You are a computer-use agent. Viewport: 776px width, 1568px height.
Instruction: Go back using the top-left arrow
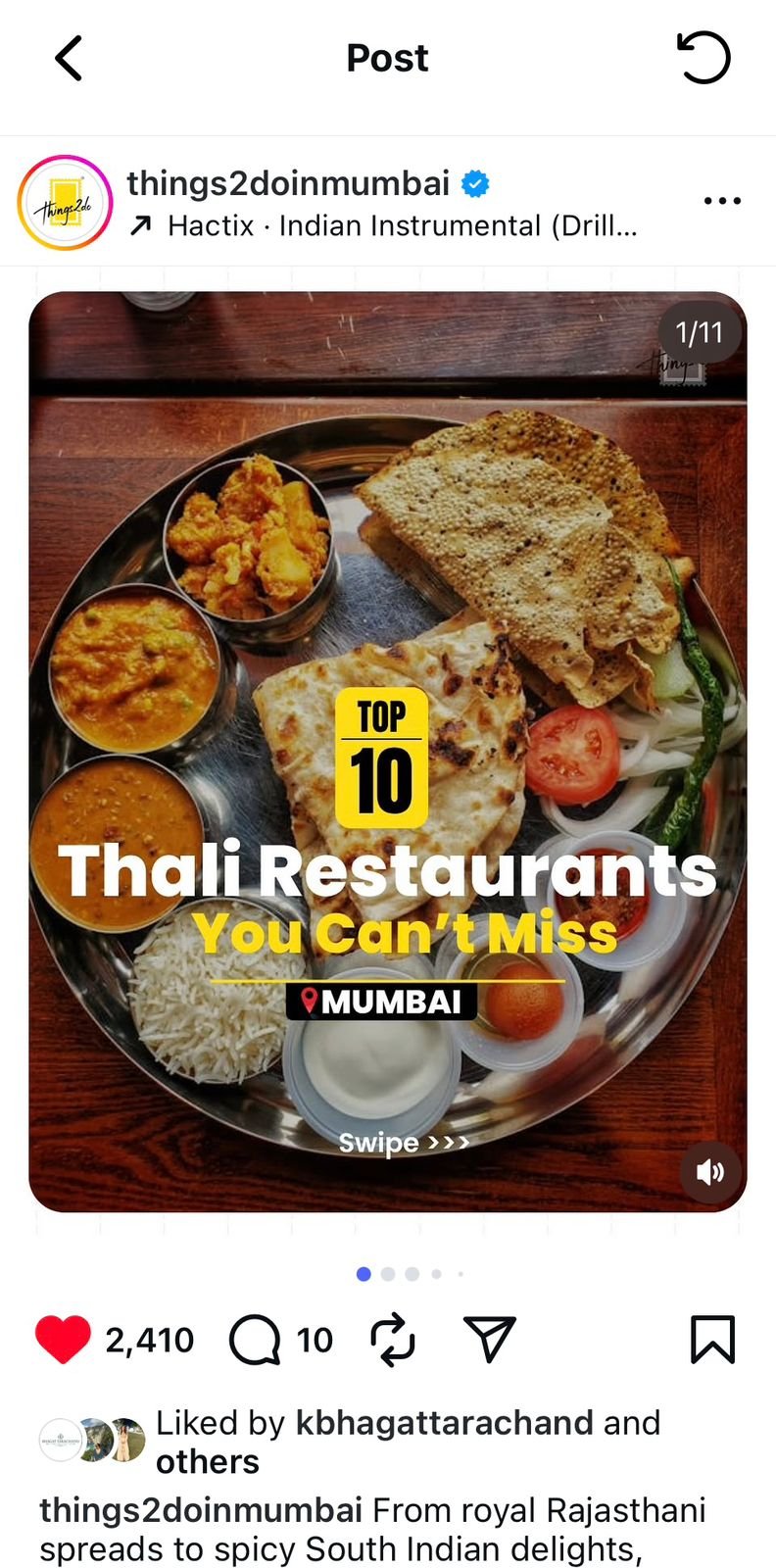(x=69, y=58)
